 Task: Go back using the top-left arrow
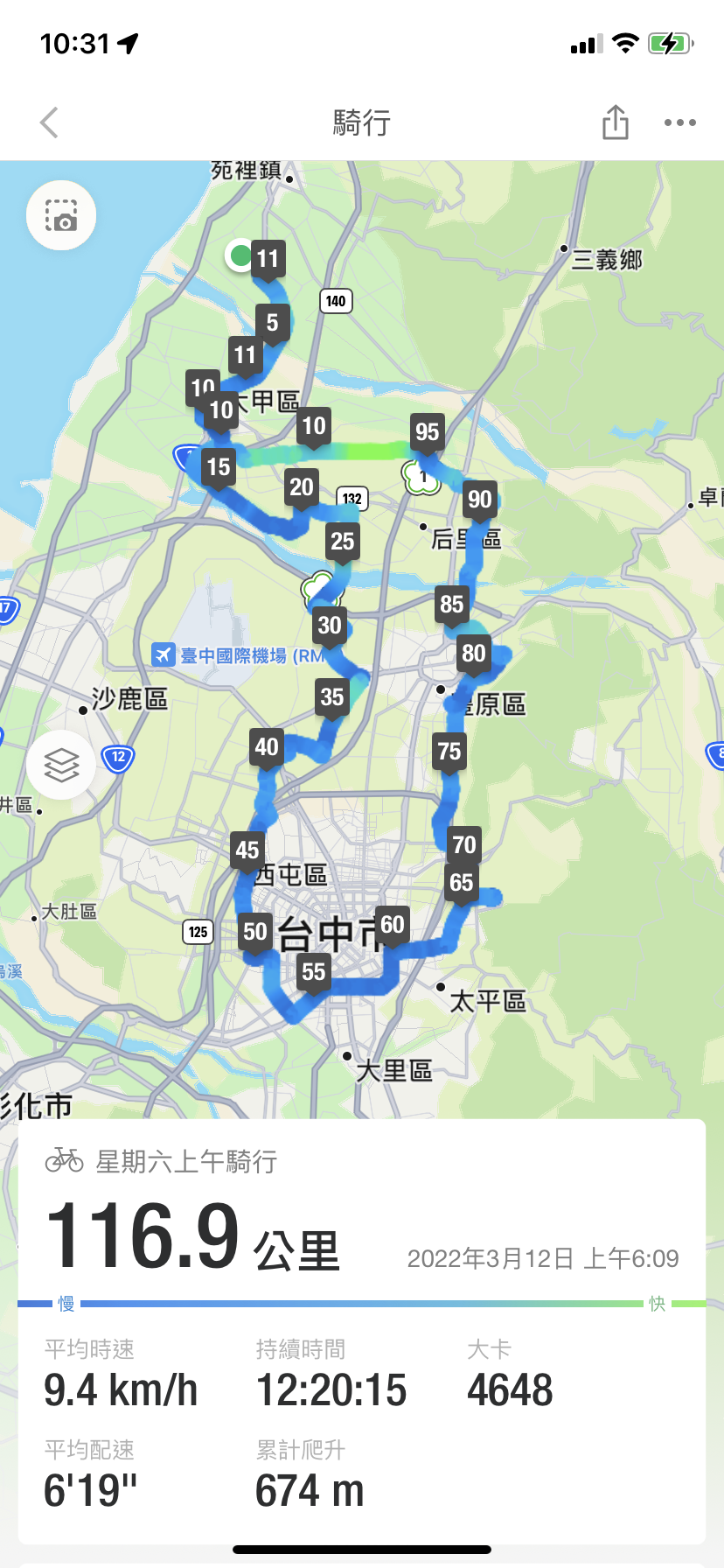(x=50, y=122)
